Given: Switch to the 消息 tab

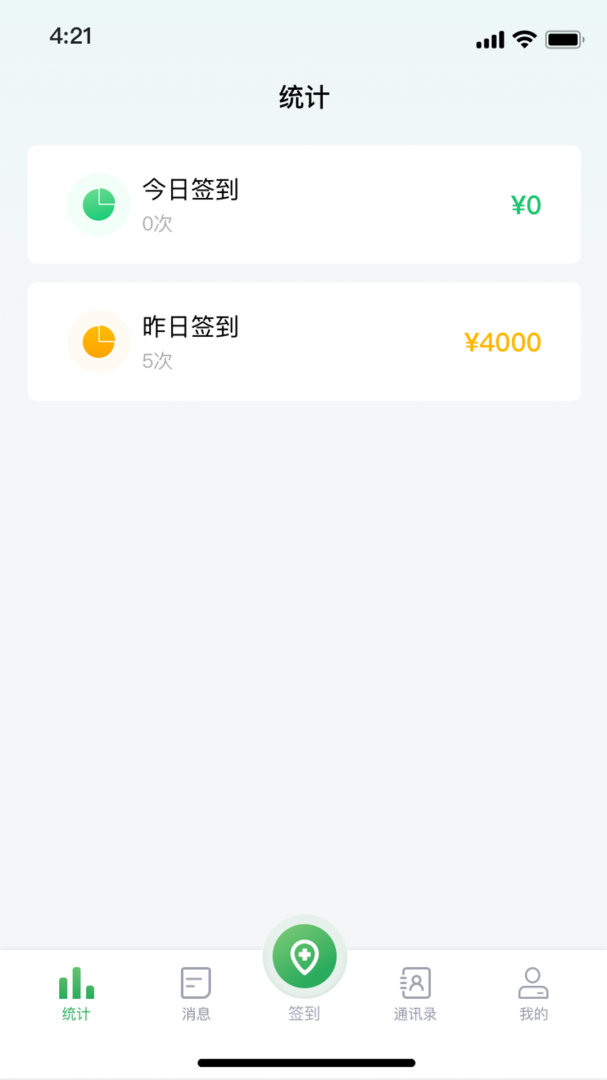Looking at the screenshot, I should (x=196, y=994).
